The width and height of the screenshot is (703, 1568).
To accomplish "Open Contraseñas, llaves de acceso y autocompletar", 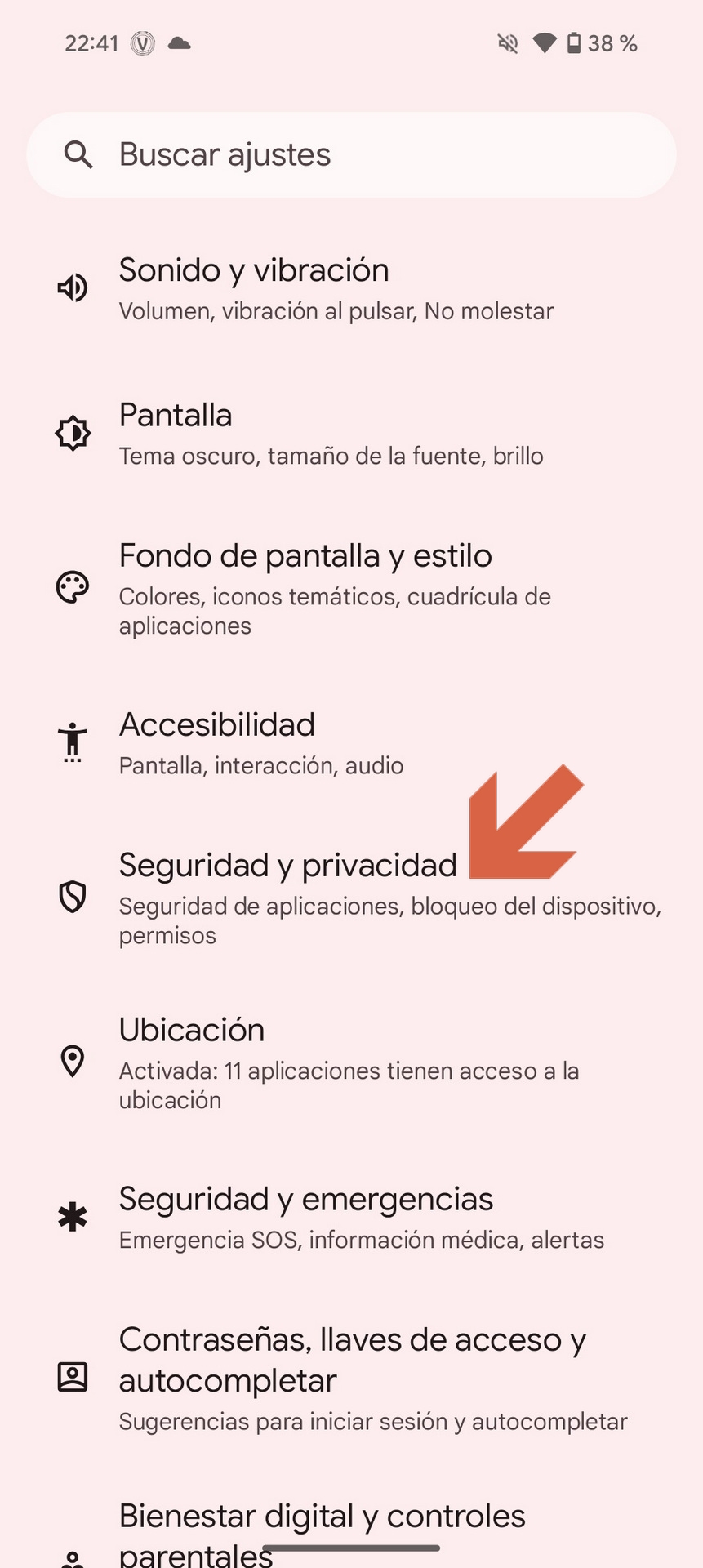I will point(351,1378).
